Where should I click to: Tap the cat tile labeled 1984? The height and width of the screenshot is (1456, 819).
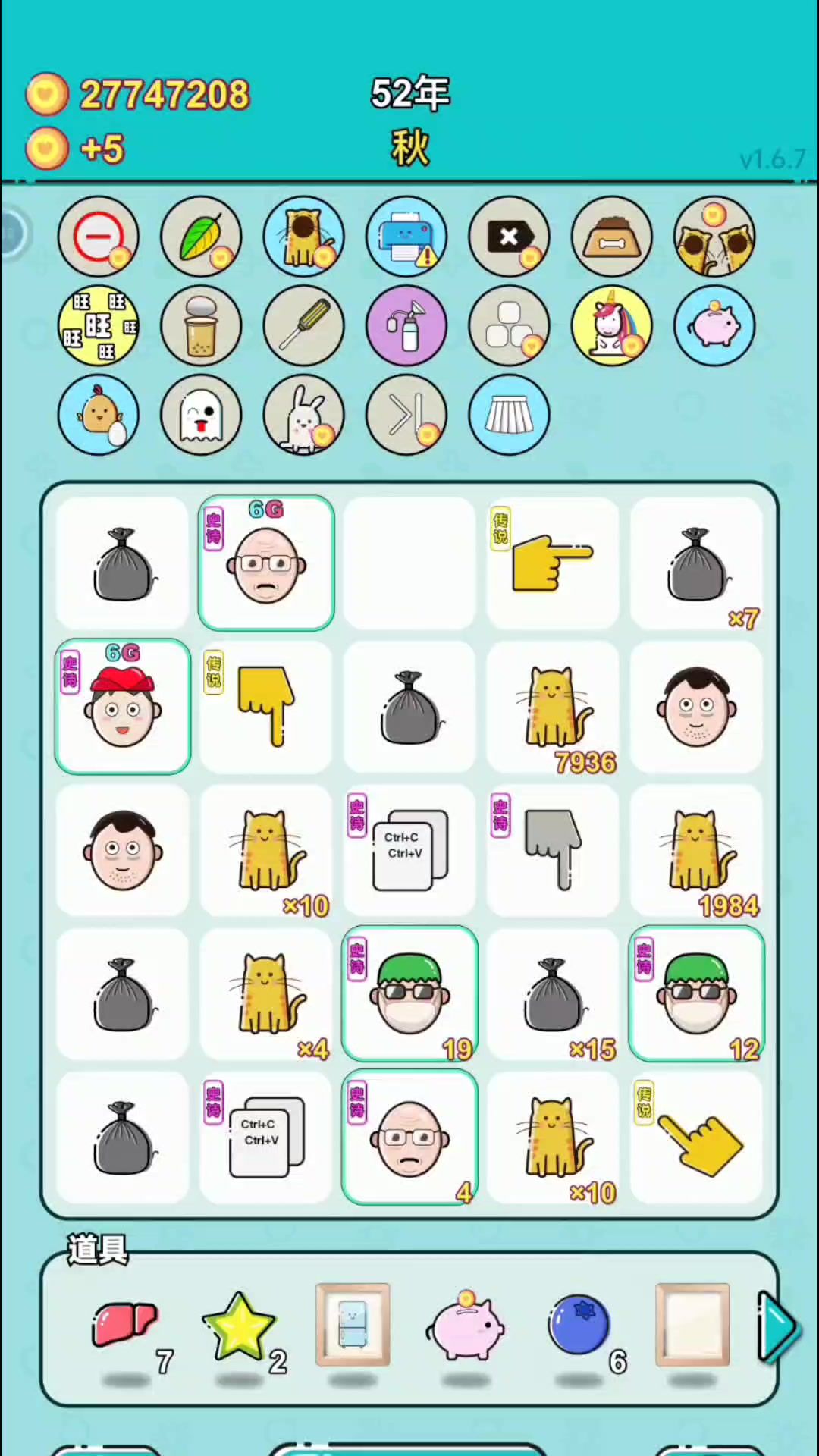pos(696,850)
